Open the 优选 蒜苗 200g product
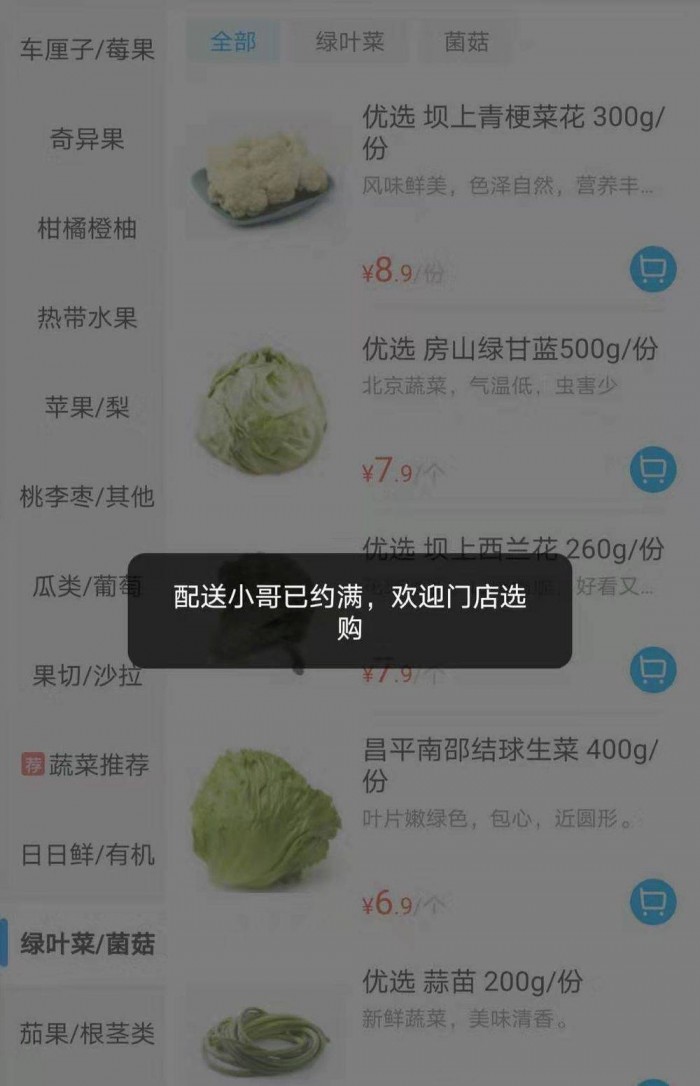This screenshot has width=700, height=1086. (471, 981)
